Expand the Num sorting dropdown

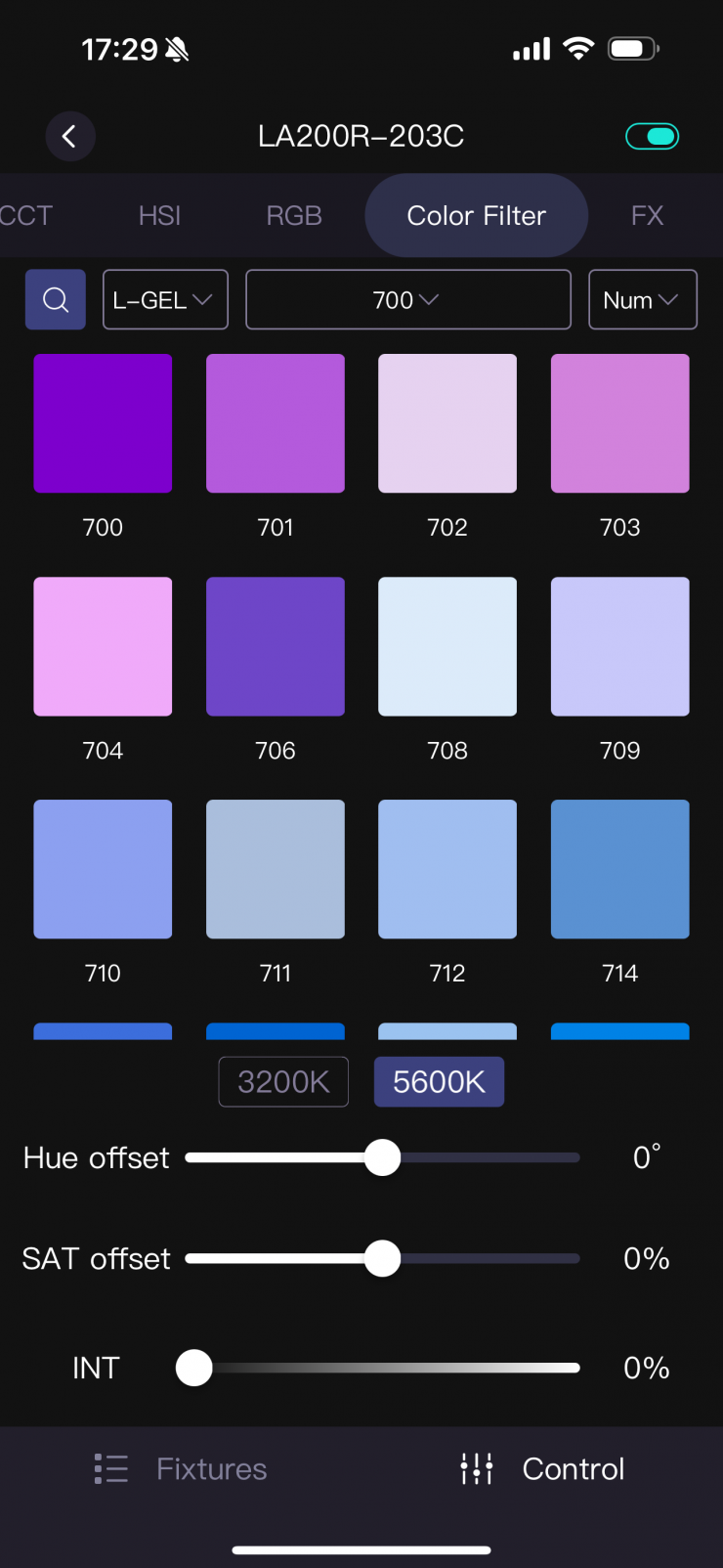coord(642,300)
